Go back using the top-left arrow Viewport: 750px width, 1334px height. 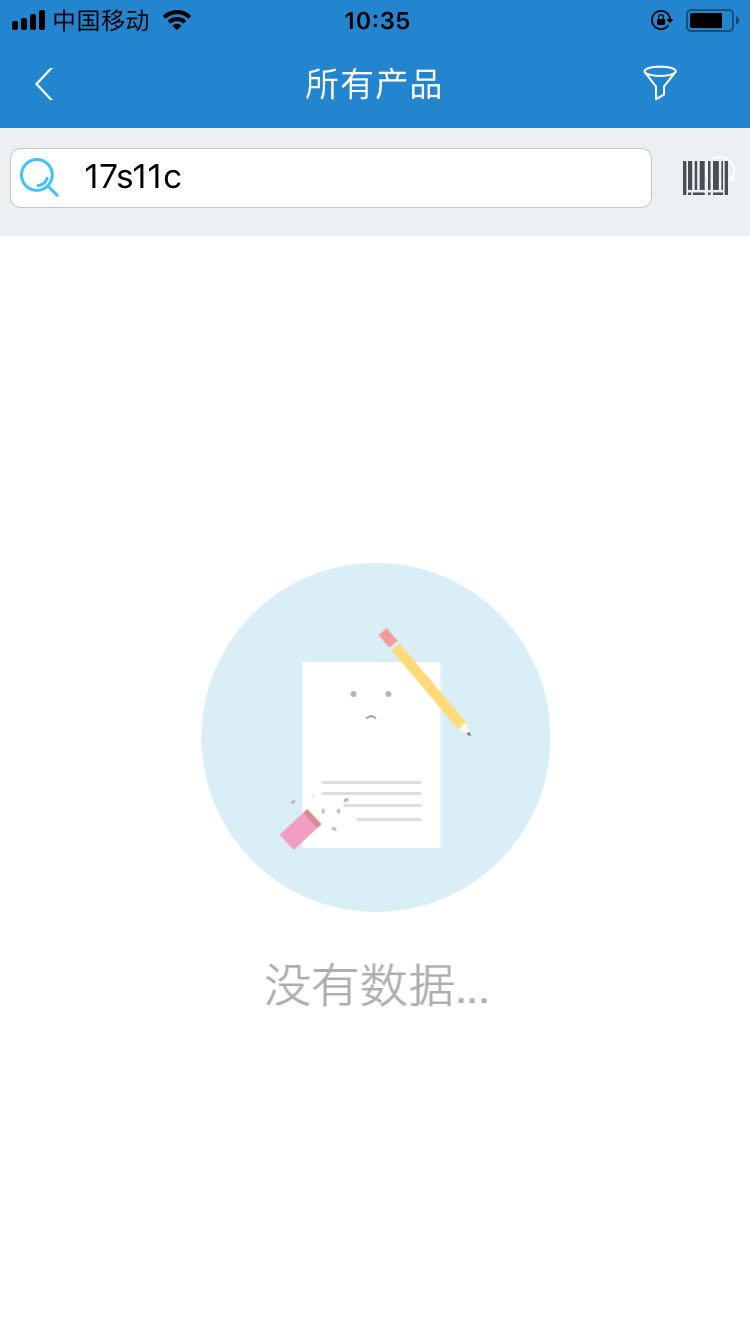(x=44, y=84)
